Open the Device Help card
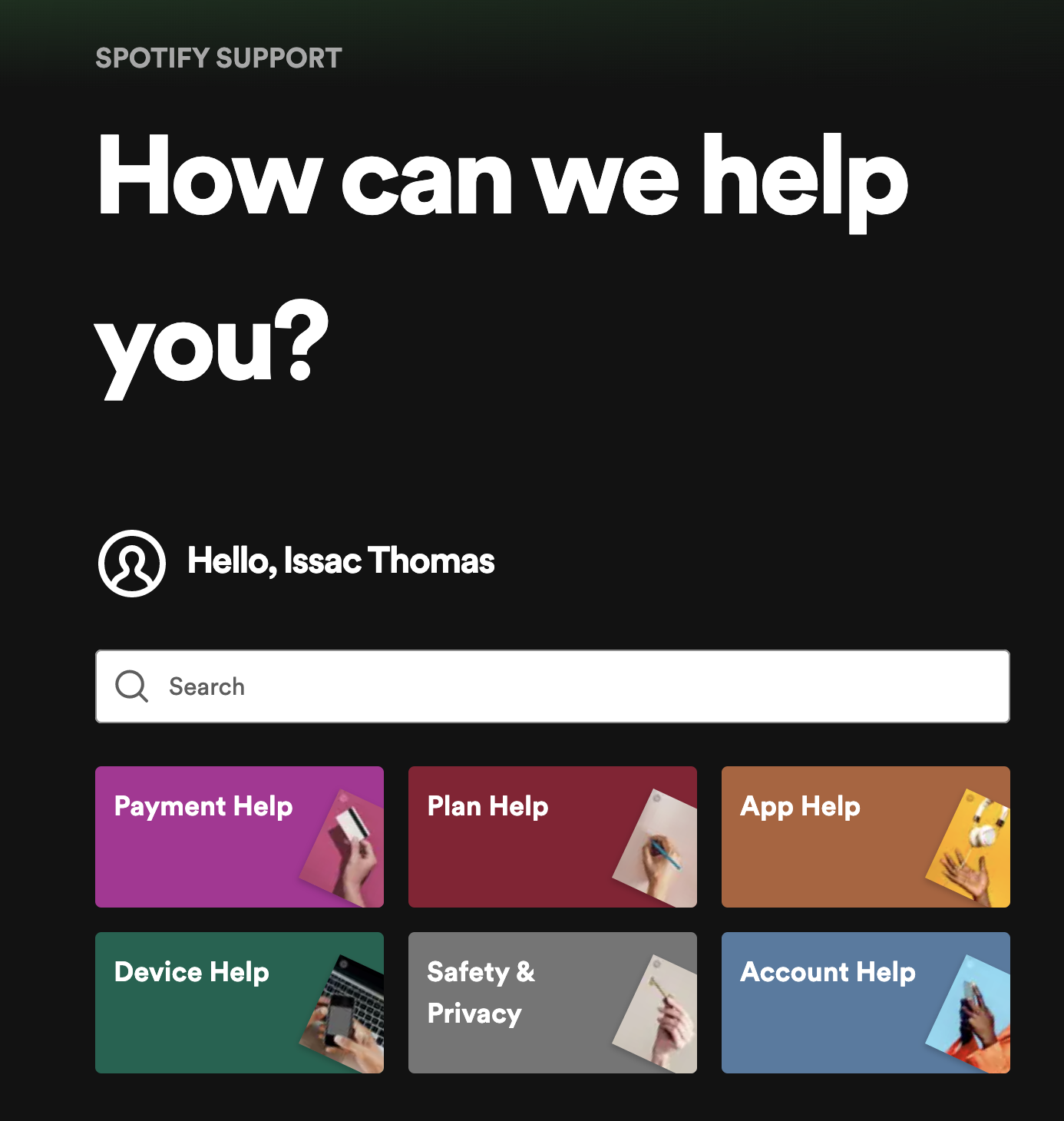Viewport: 1064px width, 1121px height. tap(239, 1003)
